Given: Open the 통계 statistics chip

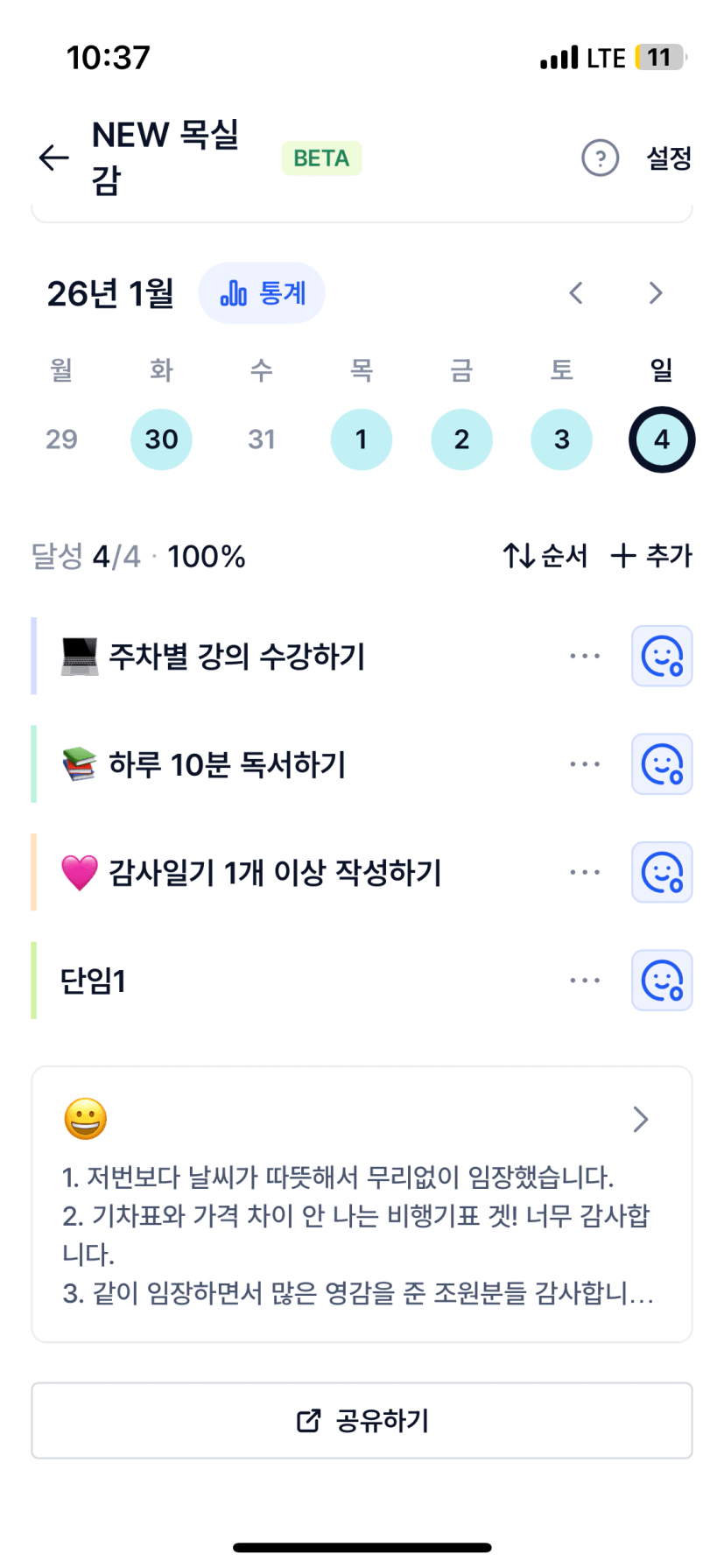Looking at the screenshot, I should tap(262, 293).
